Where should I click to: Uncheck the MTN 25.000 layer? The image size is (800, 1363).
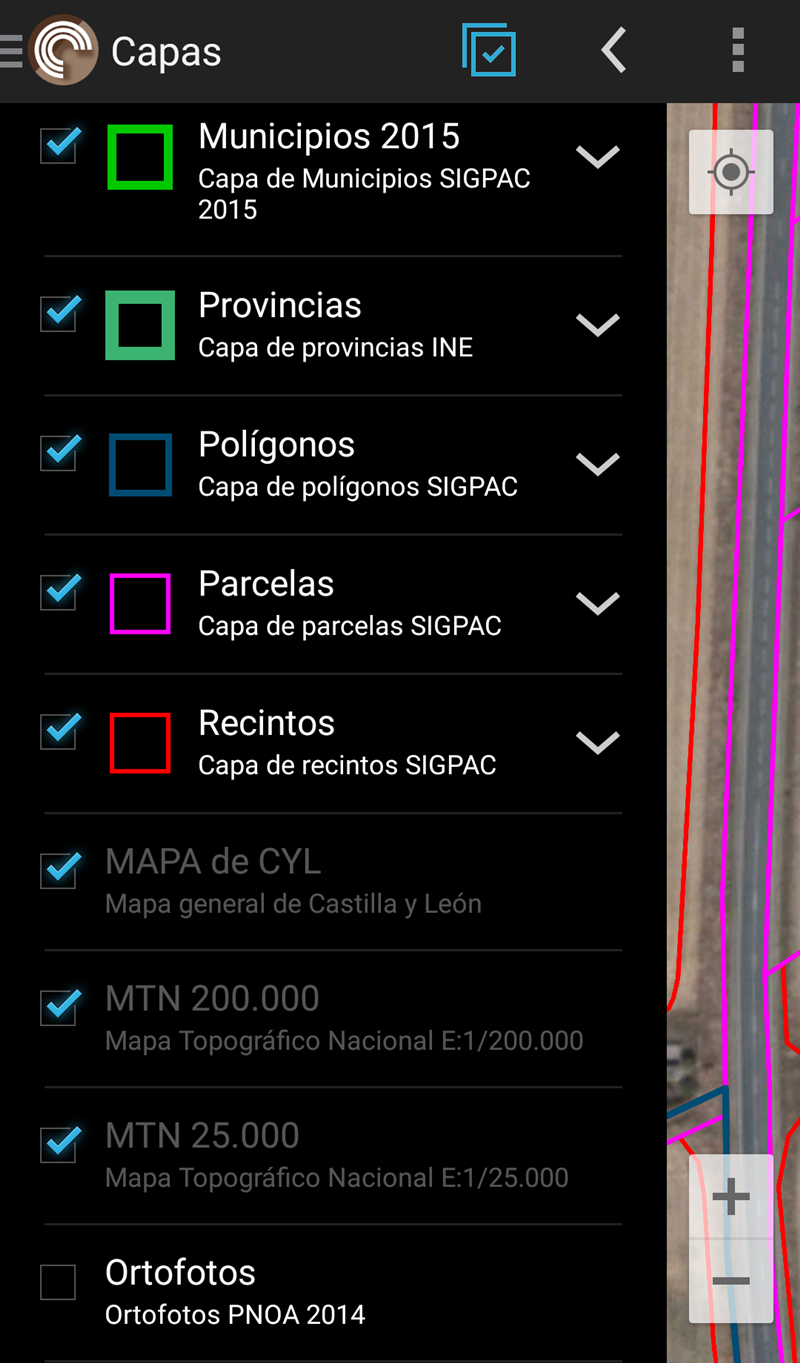click(x=59, y=1144)
